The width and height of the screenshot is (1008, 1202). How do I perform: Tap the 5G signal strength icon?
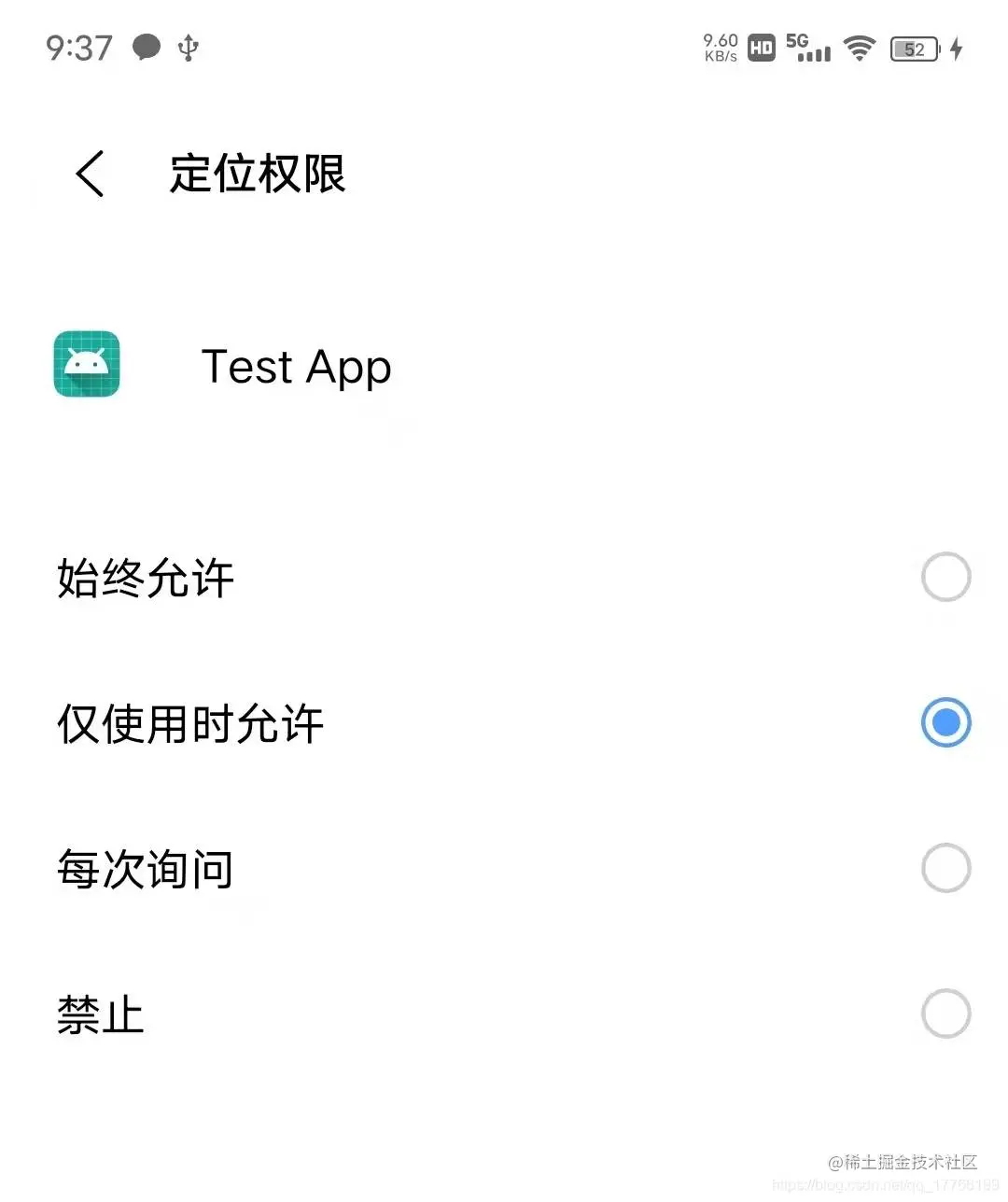coord(808,49)
